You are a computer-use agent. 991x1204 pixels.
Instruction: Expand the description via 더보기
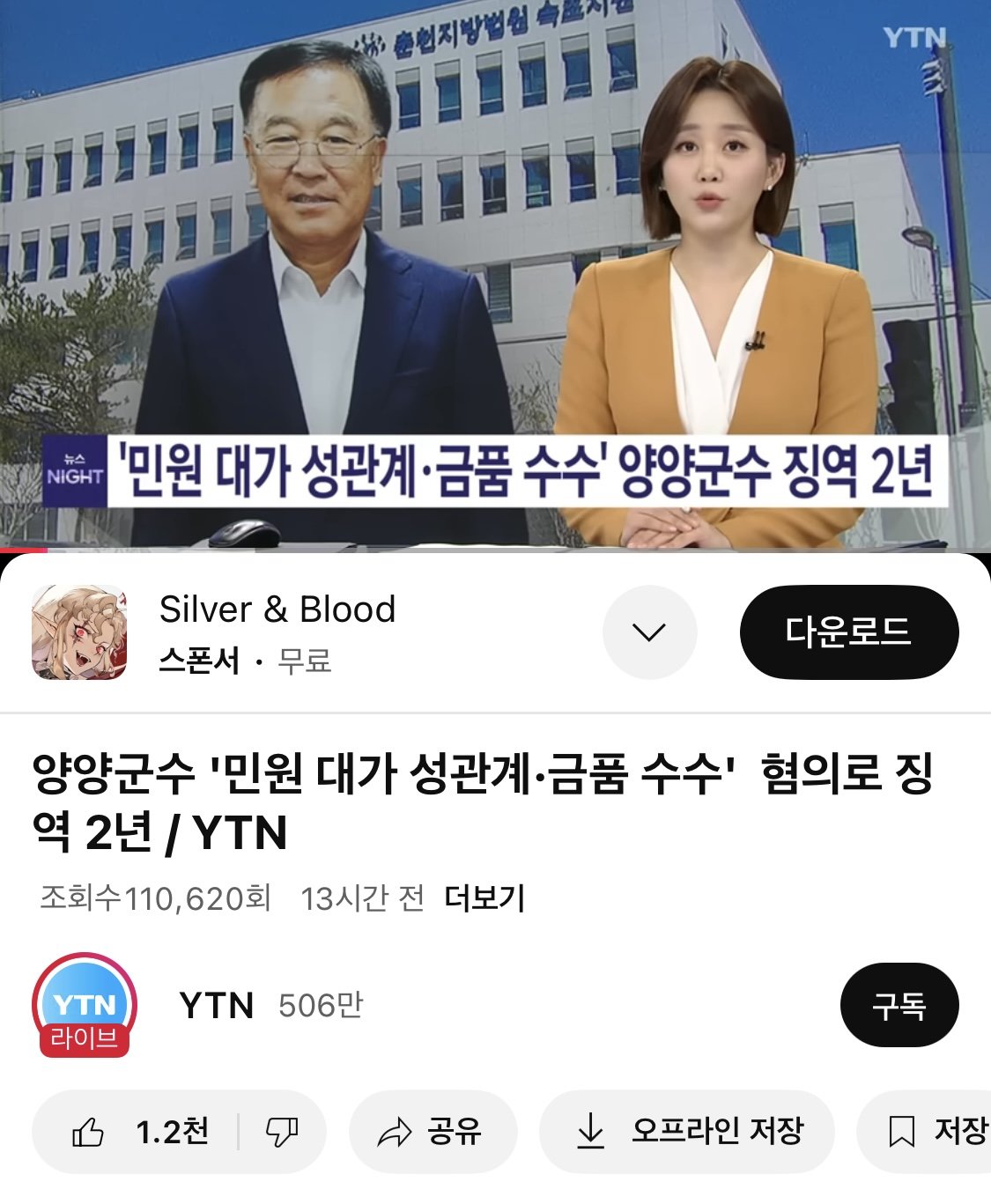pos(485,897)
